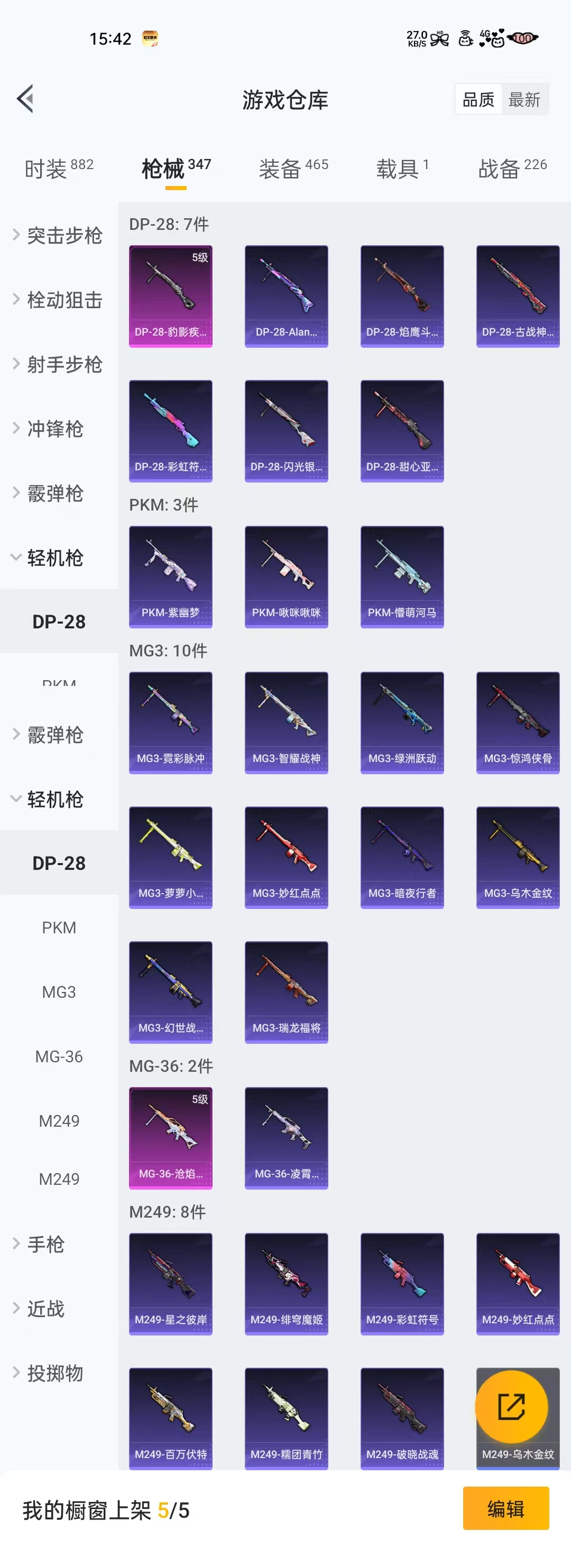Tap the 编辑 button for my showcase
Image resolution: width=571 pixels, height=1568 pixels.
pos(505,1508)
